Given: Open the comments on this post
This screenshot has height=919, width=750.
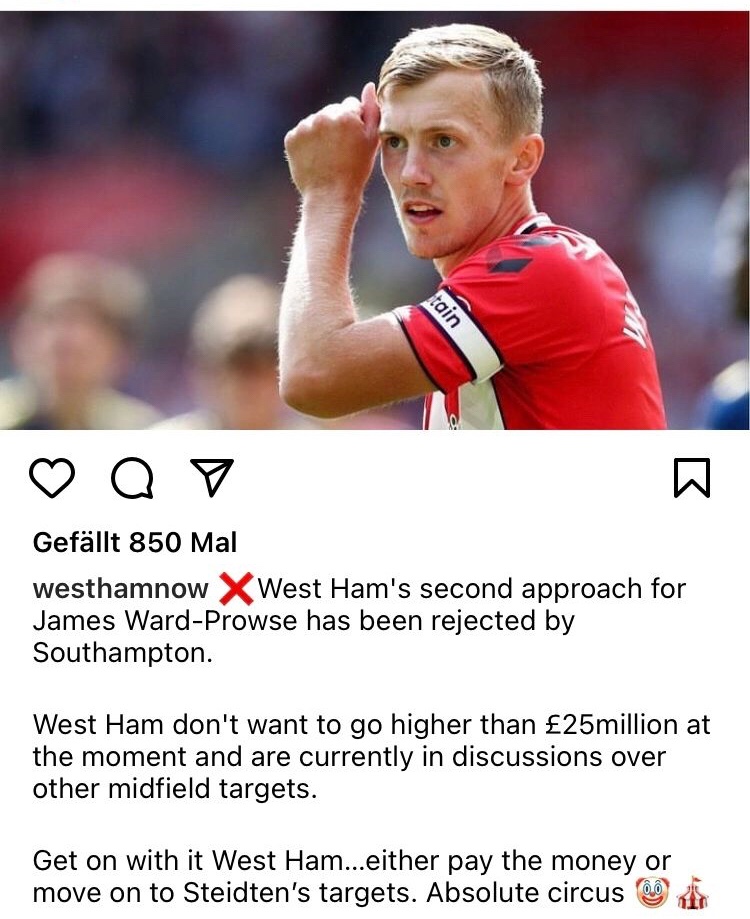Looking at the screenshot, I should pyautogui.click(x=131, y=478).
